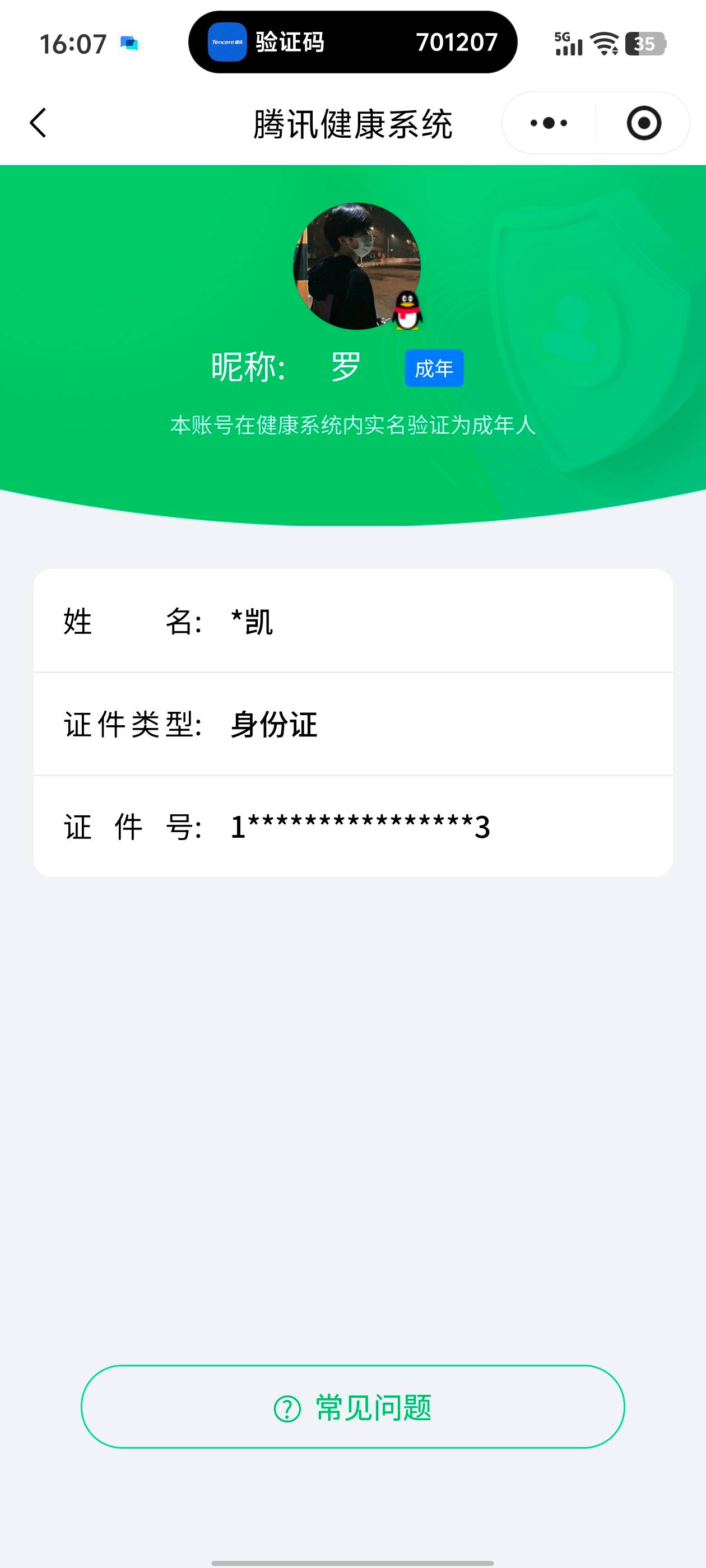Select the nickname 罗 text
The width and height of the screenshot is (706, 1568).
click(x=344, y=365)
